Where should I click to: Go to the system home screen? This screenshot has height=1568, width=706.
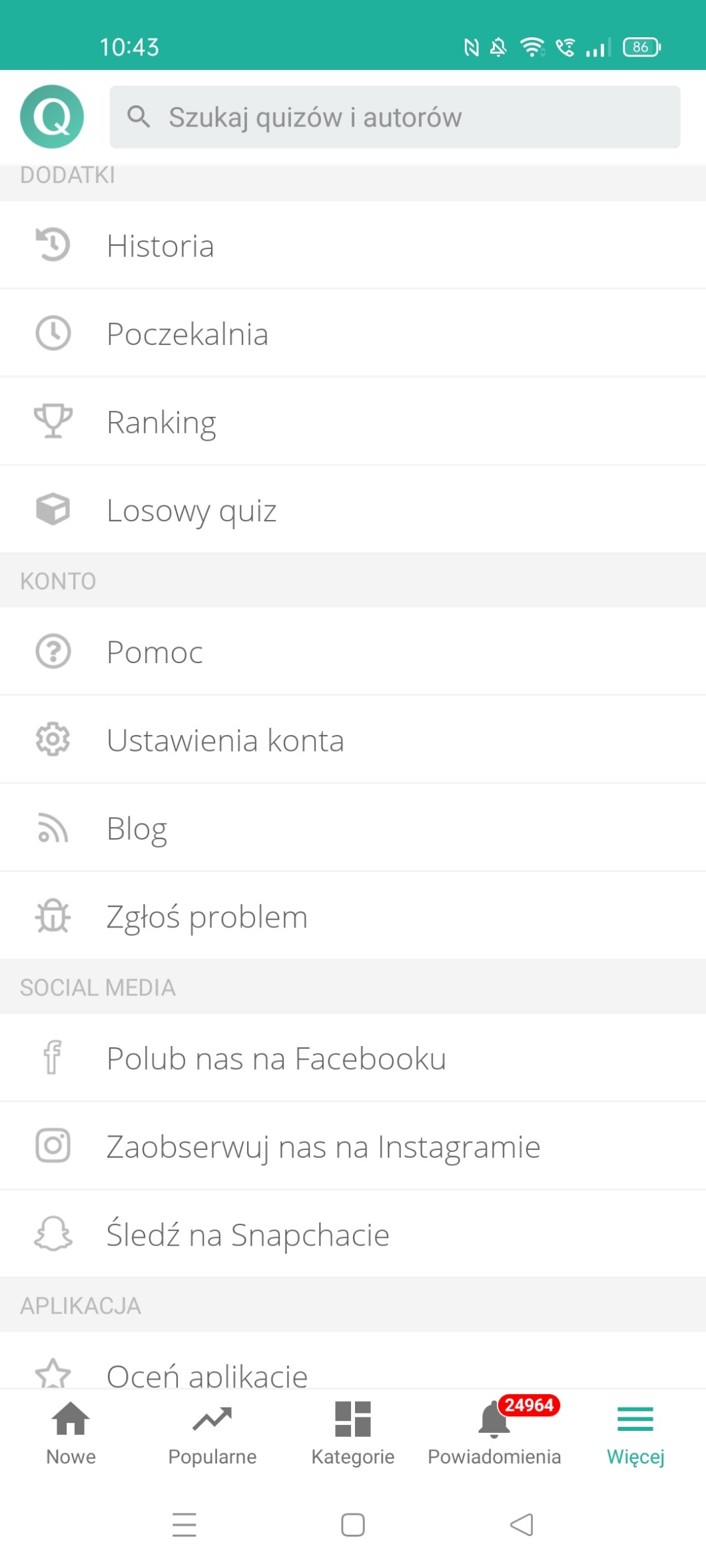click(x=353, y=1525)
